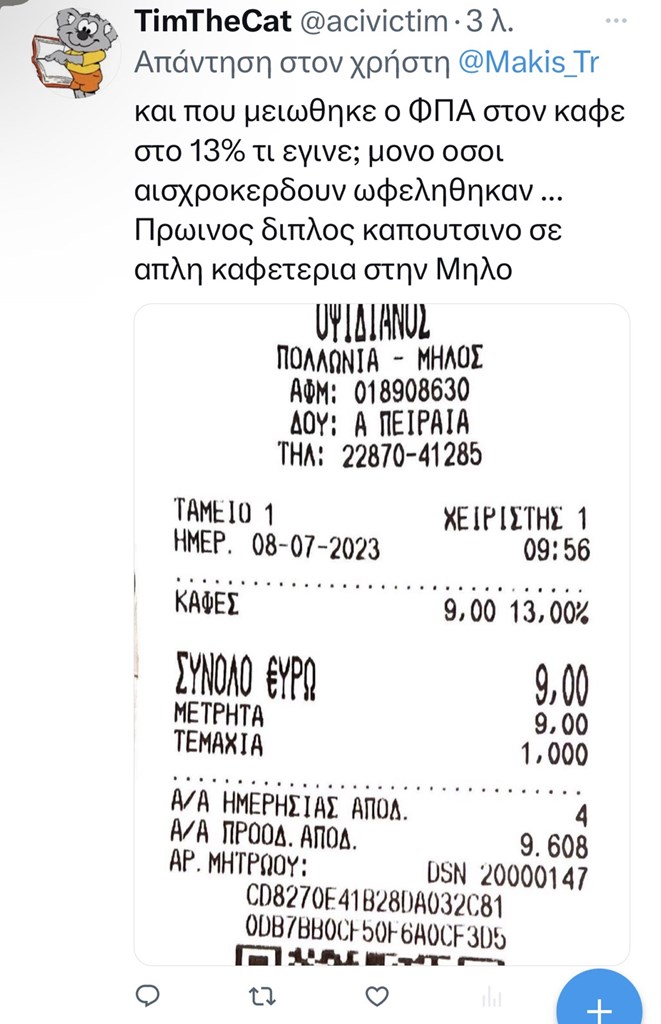Screen dimensions: 661x1024
Task: View tweet analytics icon
Action: pyautogui.click(x=491, y=997)
